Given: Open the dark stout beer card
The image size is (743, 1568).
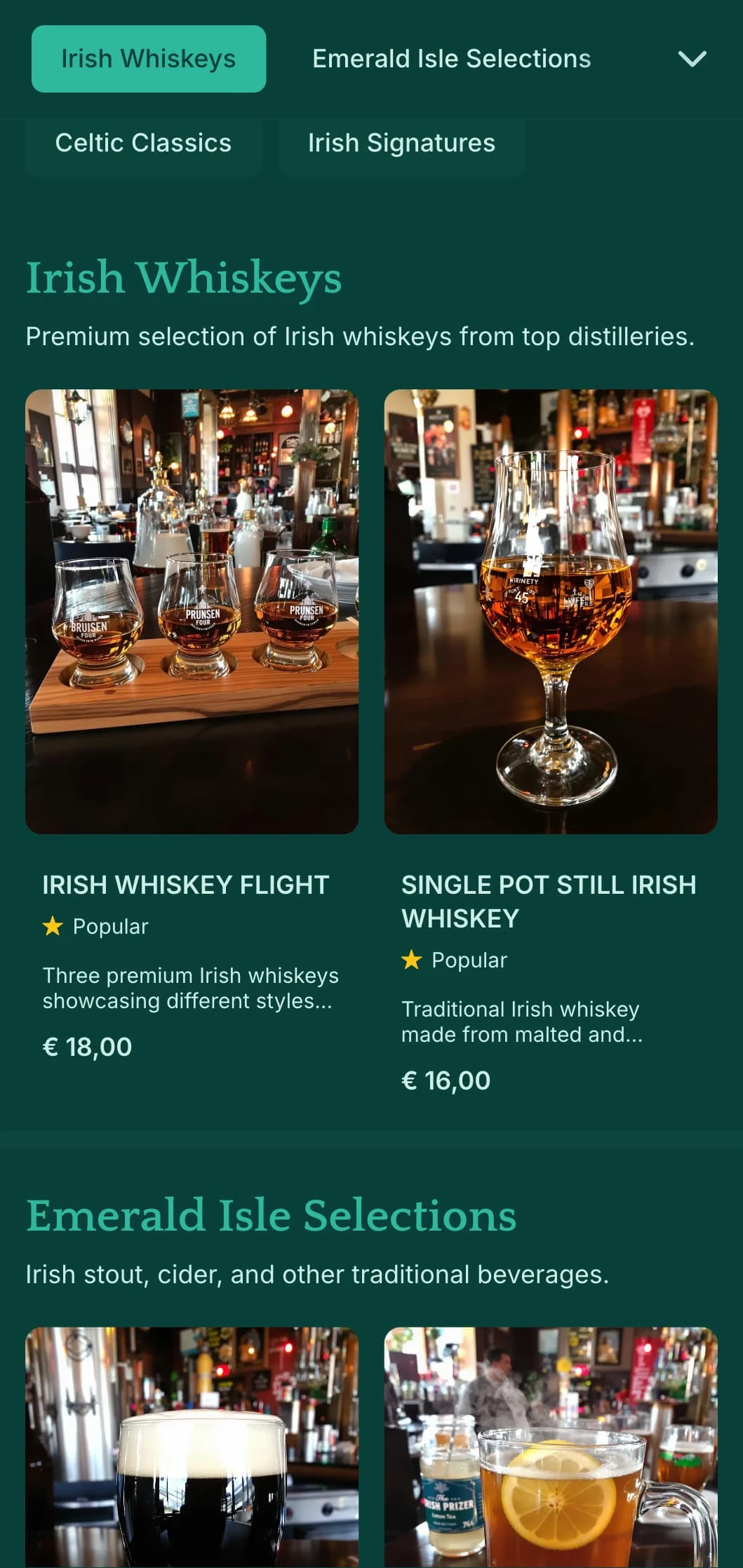Looking at the screenshot, I should pos(192,1447).
